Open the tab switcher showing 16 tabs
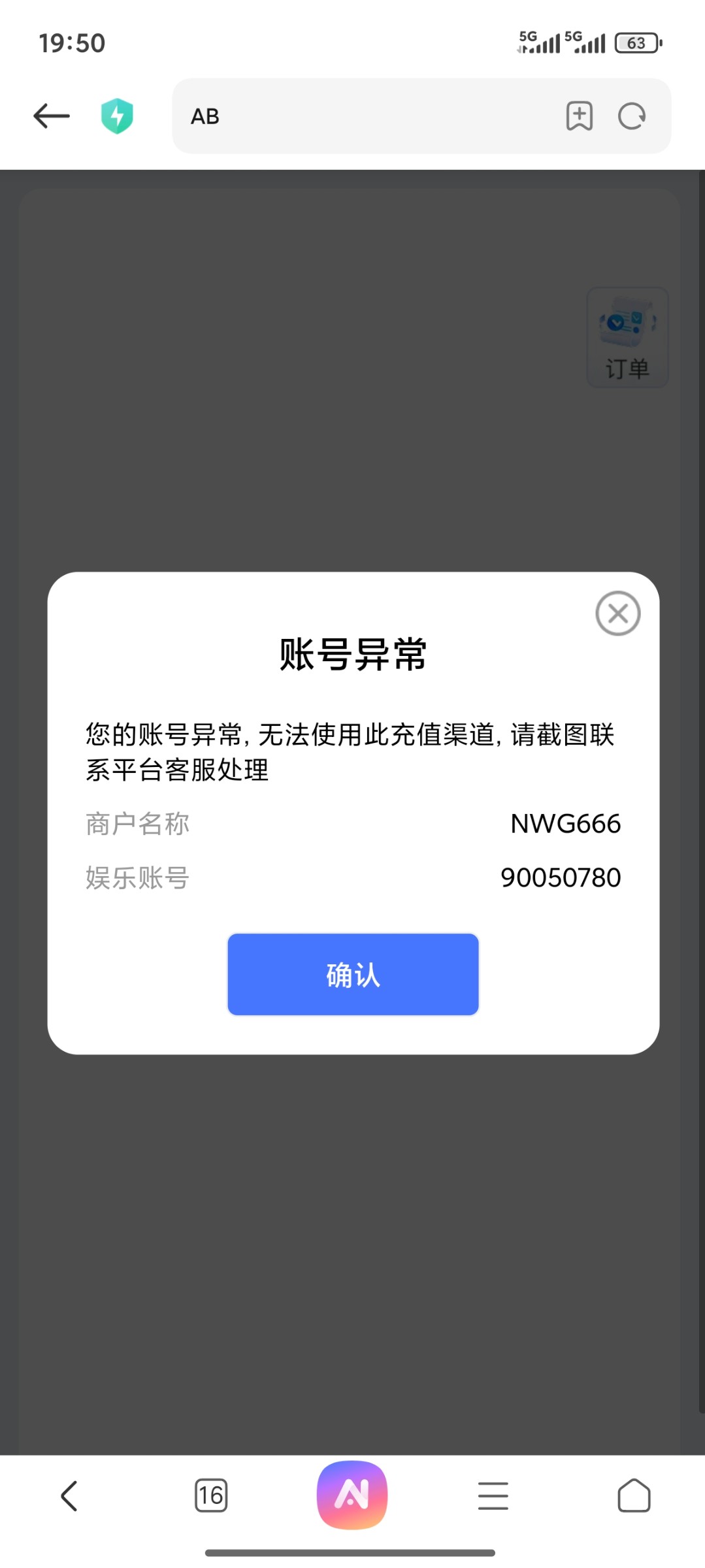The height and width of the screenshot is (1568, 705). pos(211,1495)
